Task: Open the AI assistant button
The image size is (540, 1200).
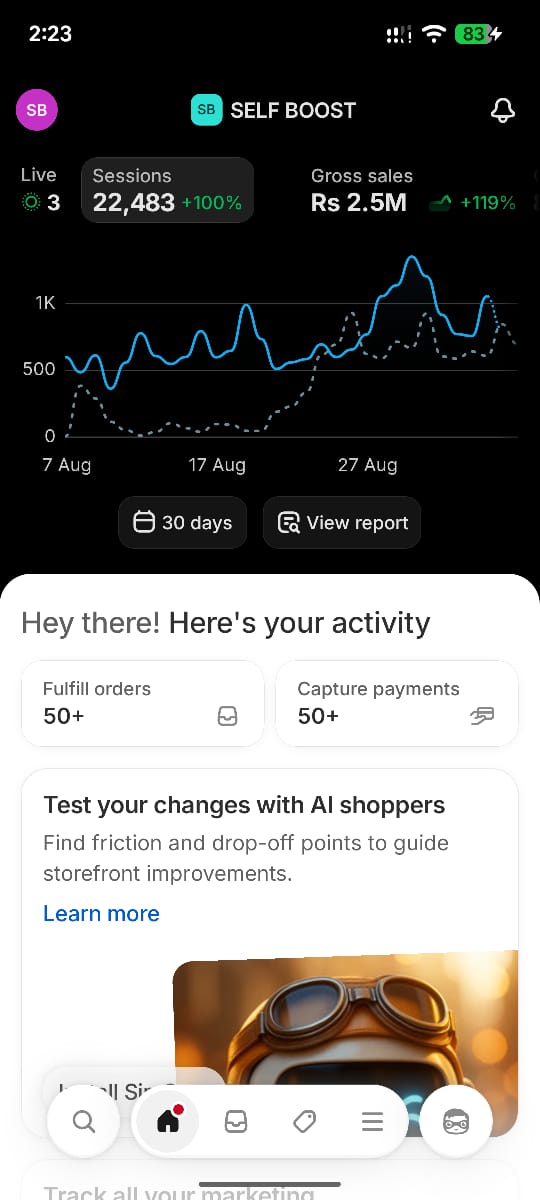Action: [456, 1122]
